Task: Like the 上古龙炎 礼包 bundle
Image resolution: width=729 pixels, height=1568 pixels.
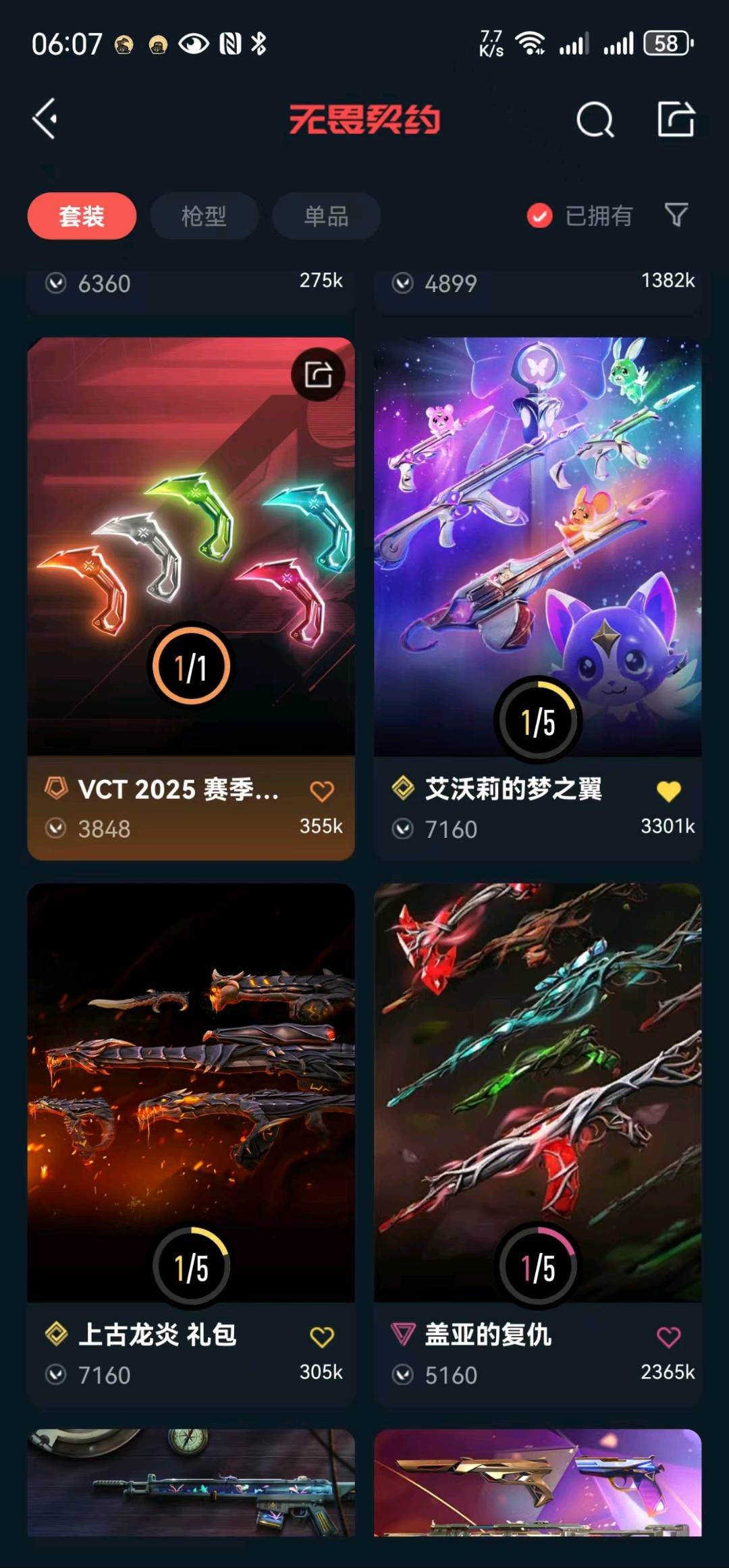Action: pyautogui.click(x=322, y=1337)
